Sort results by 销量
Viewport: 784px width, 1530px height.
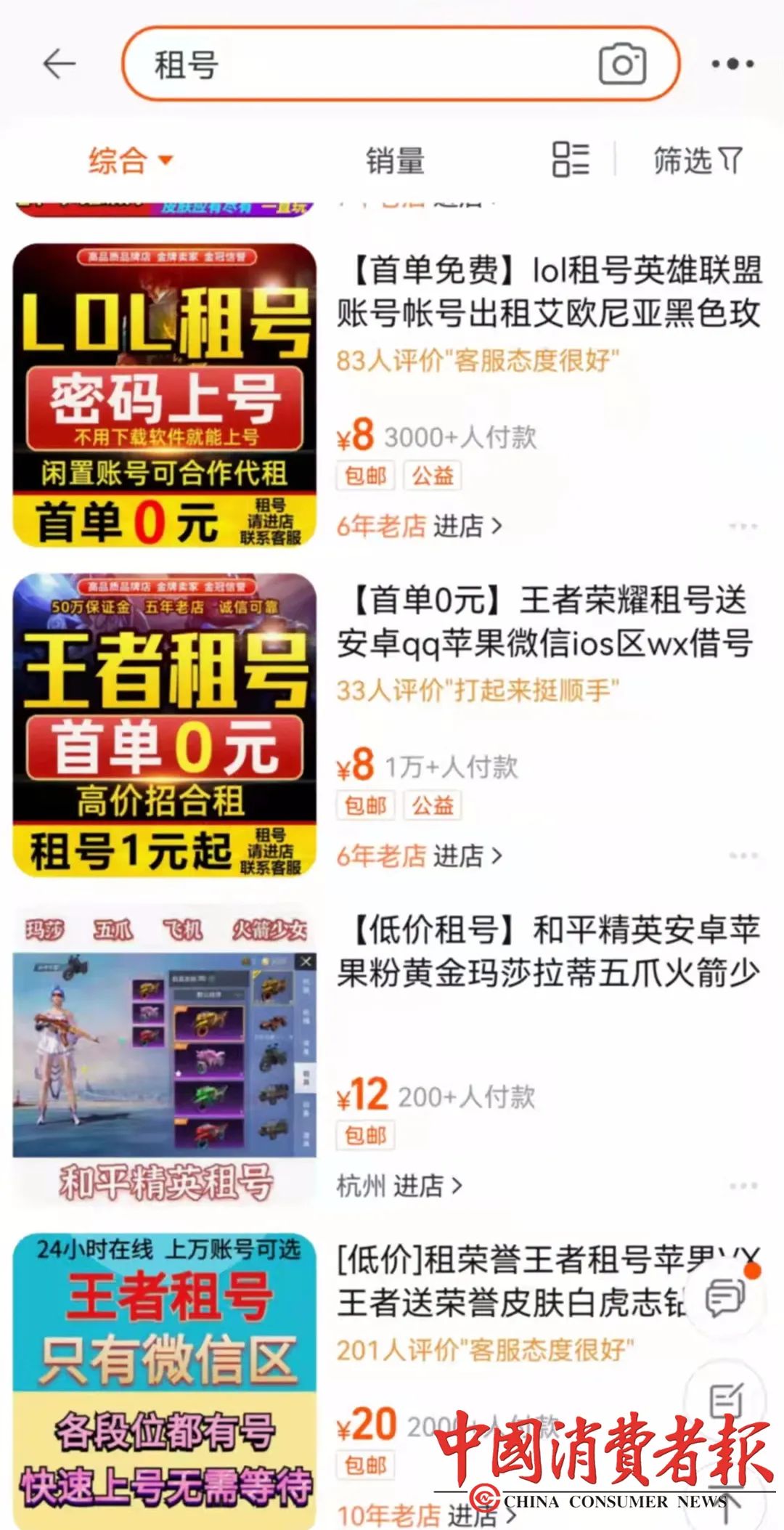(x=395, y=160)
